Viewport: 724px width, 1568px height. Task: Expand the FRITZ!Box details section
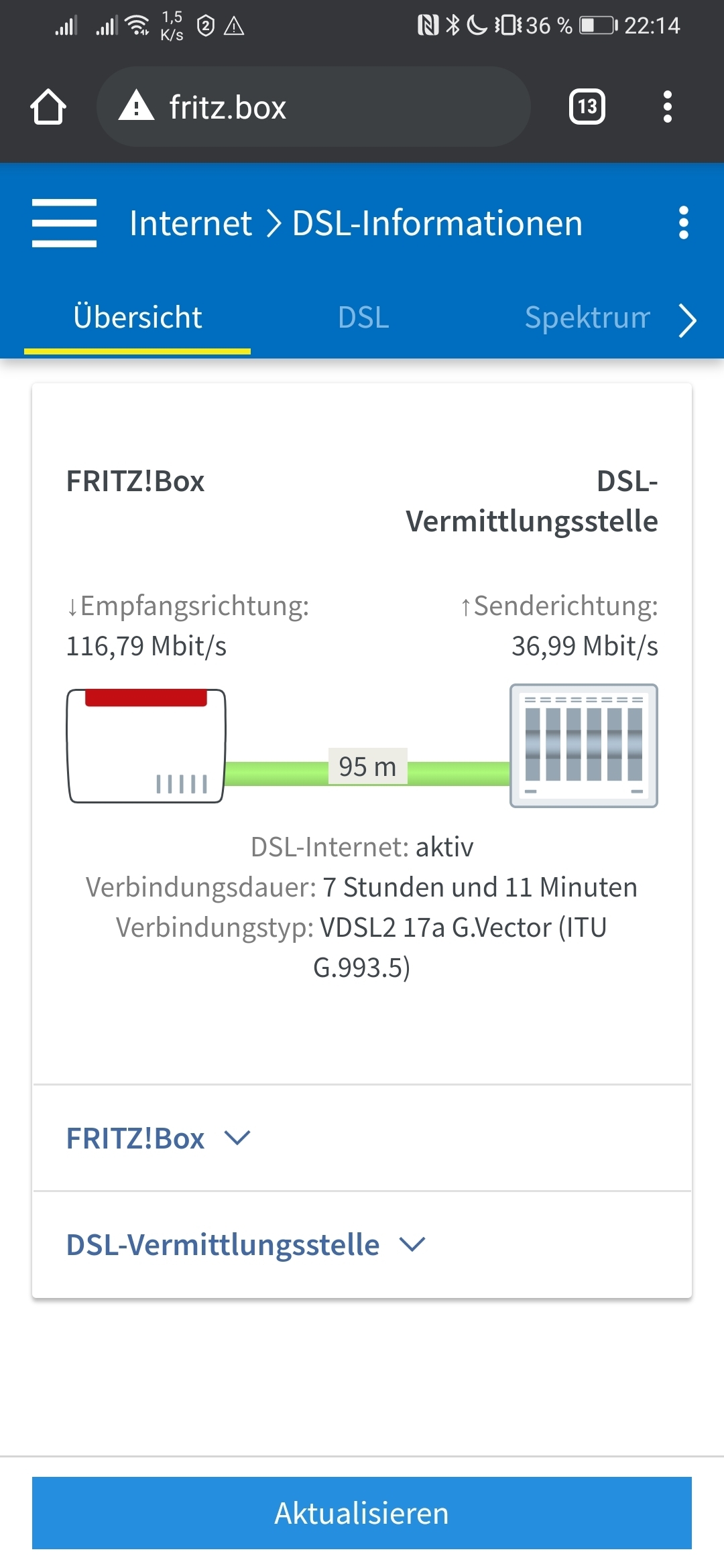[x=362, y=1138]
